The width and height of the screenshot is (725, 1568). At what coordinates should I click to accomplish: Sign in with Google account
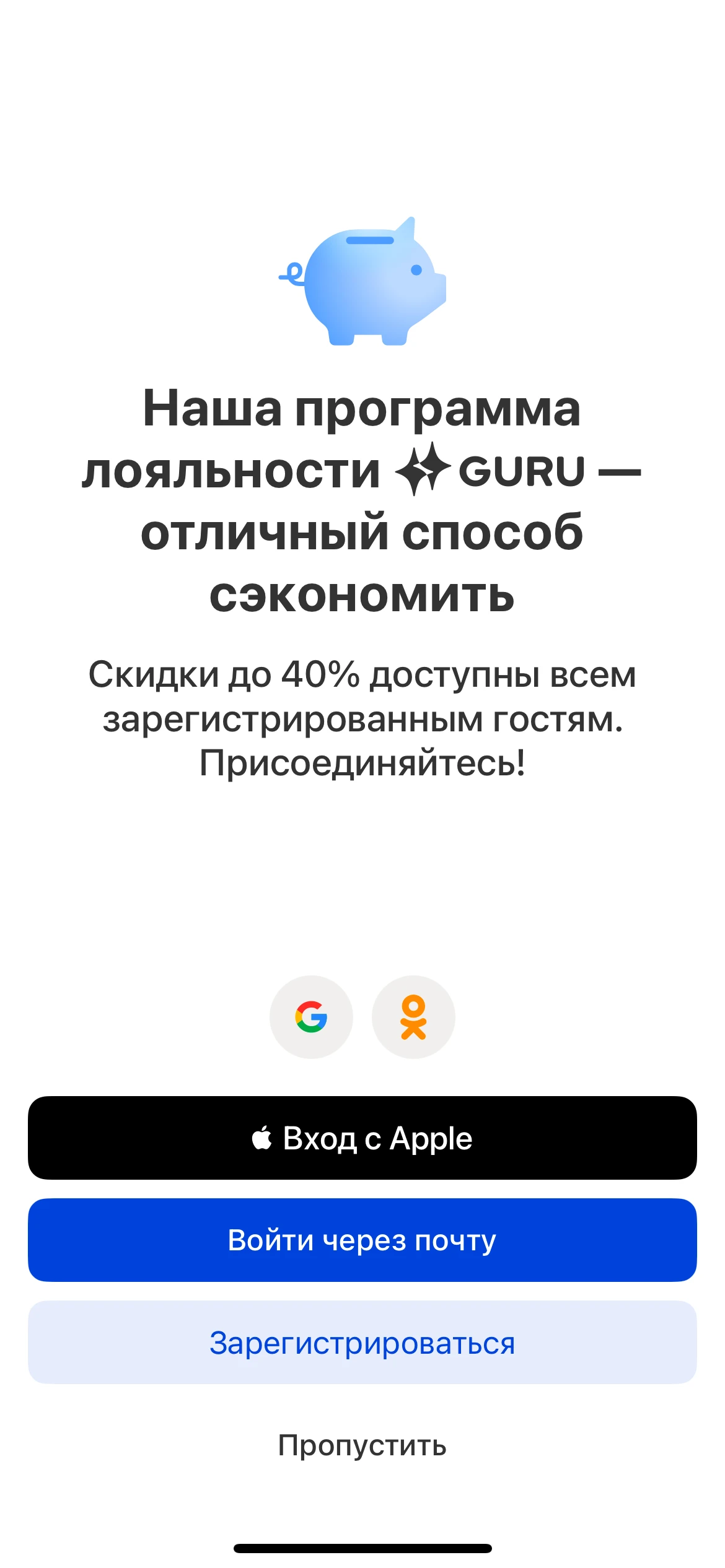click(311, 1017)
